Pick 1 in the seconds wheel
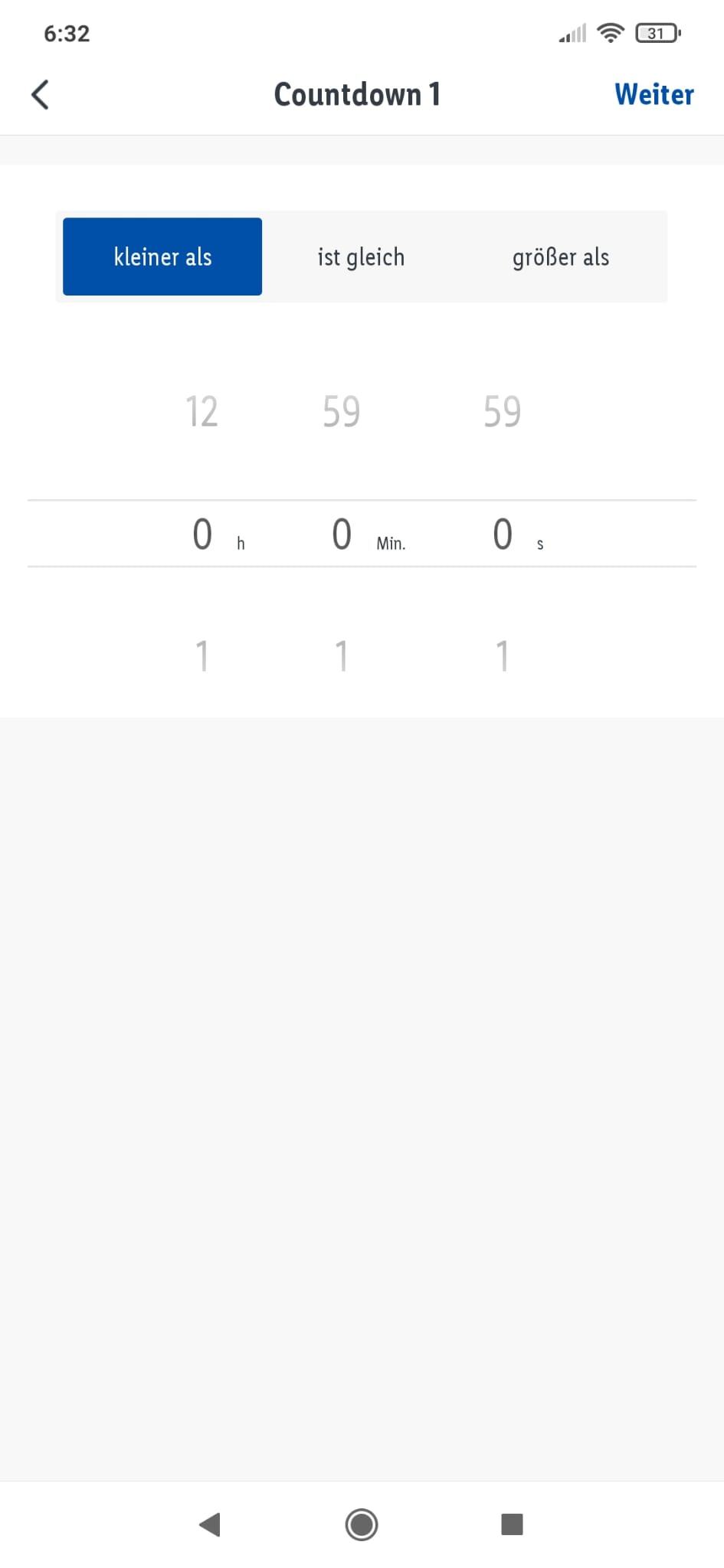This screenshot has height=1568, width=724. (x=503, y=656)
